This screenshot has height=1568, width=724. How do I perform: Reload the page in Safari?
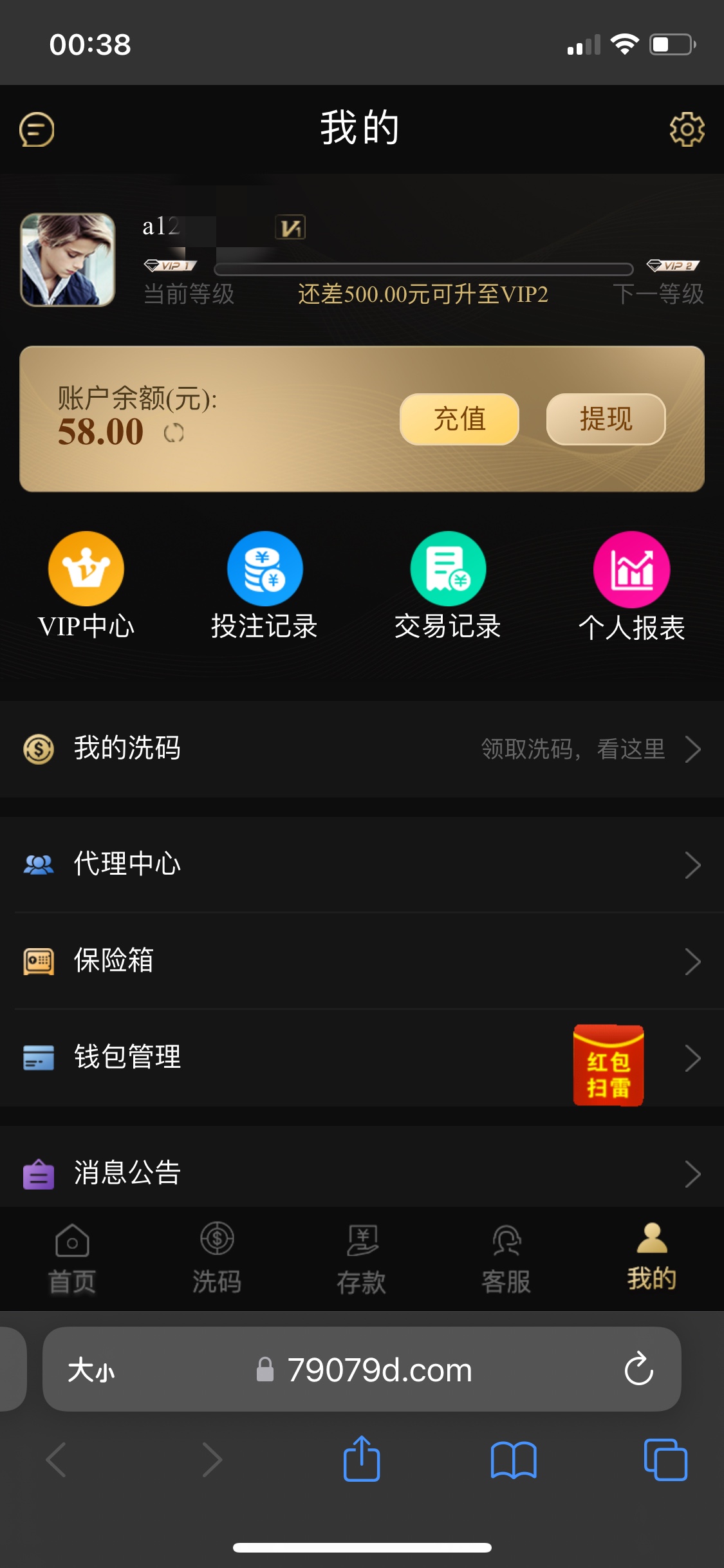(x=638, y=1369)
